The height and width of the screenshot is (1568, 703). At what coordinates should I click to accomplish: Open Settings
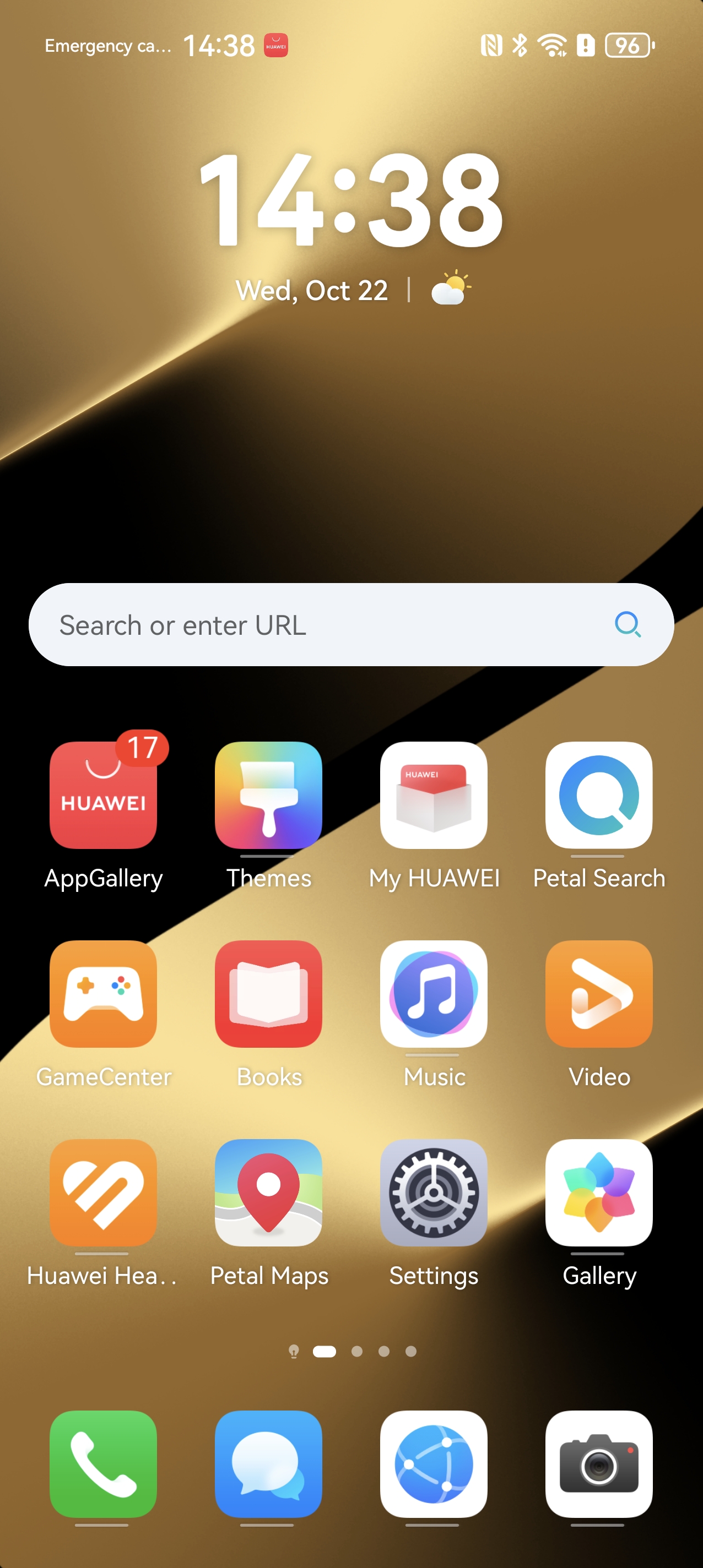pos(433,1193)
